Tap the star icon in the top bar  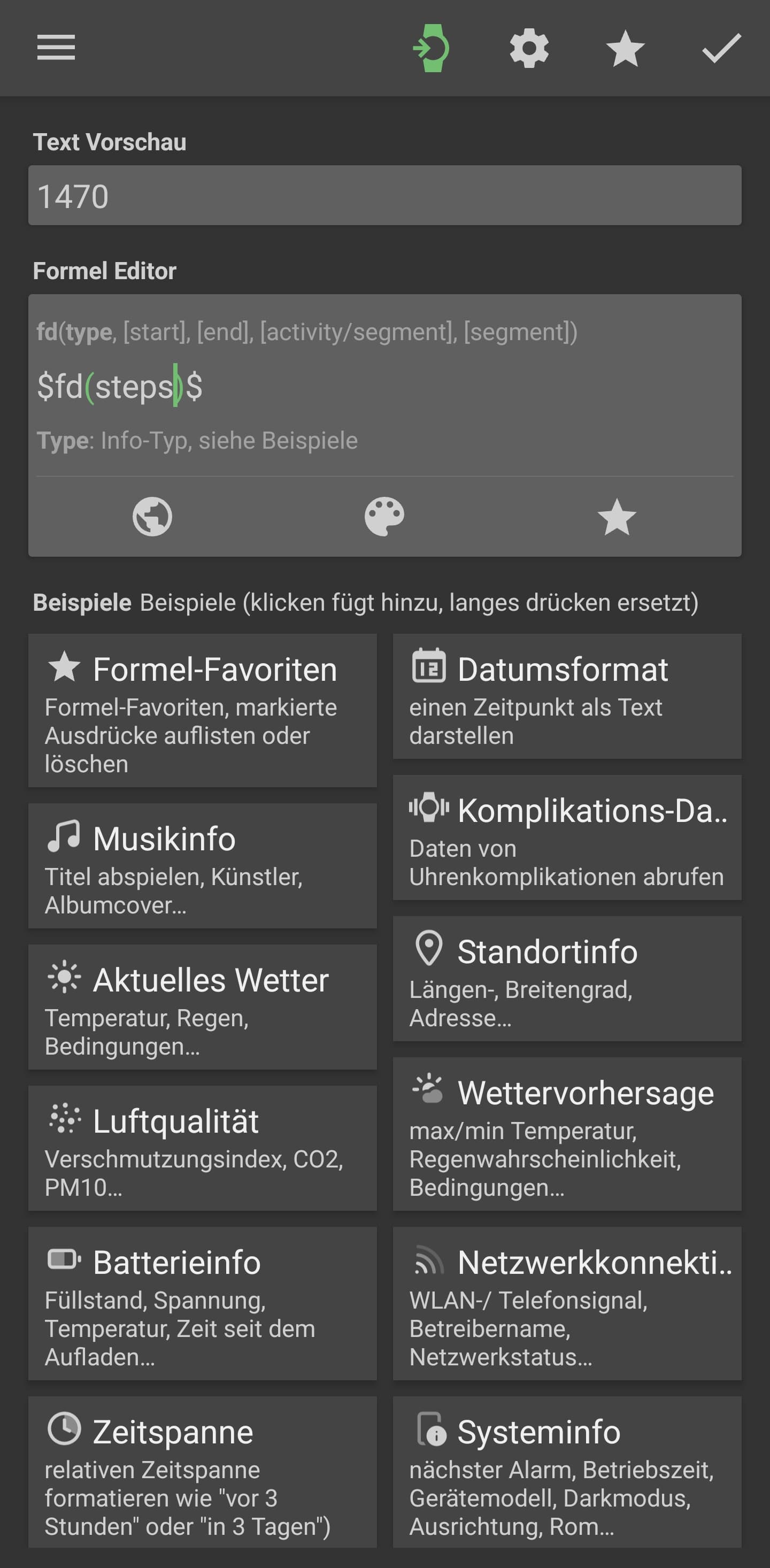pos(625,48)
